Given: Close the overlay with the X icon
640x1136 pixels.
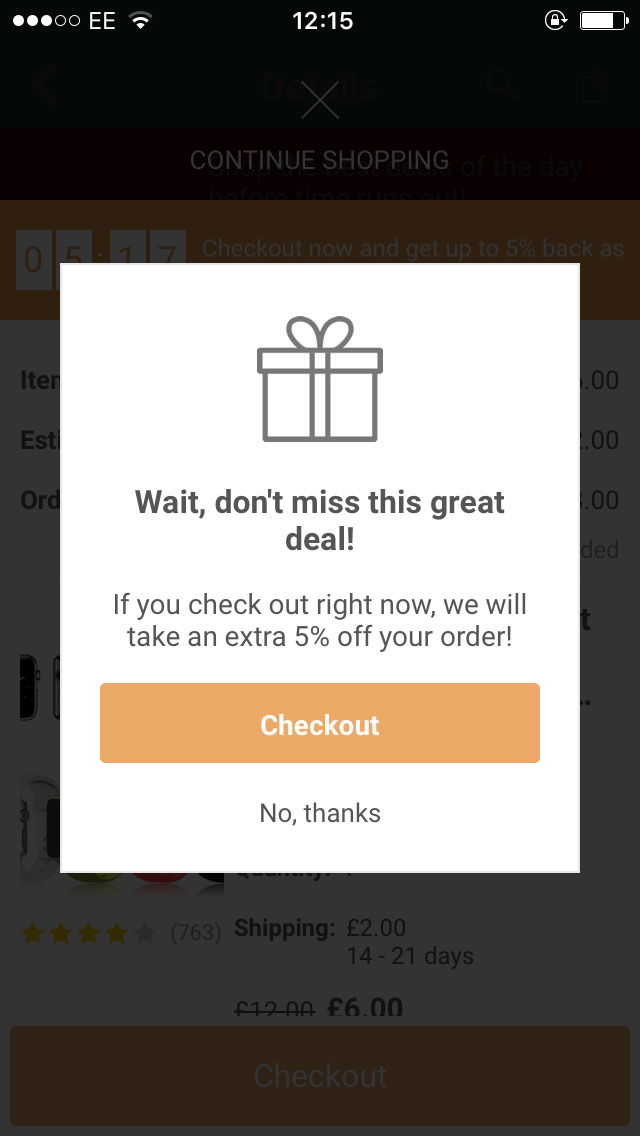Looking at the screenshot, I should pos(320,100).
